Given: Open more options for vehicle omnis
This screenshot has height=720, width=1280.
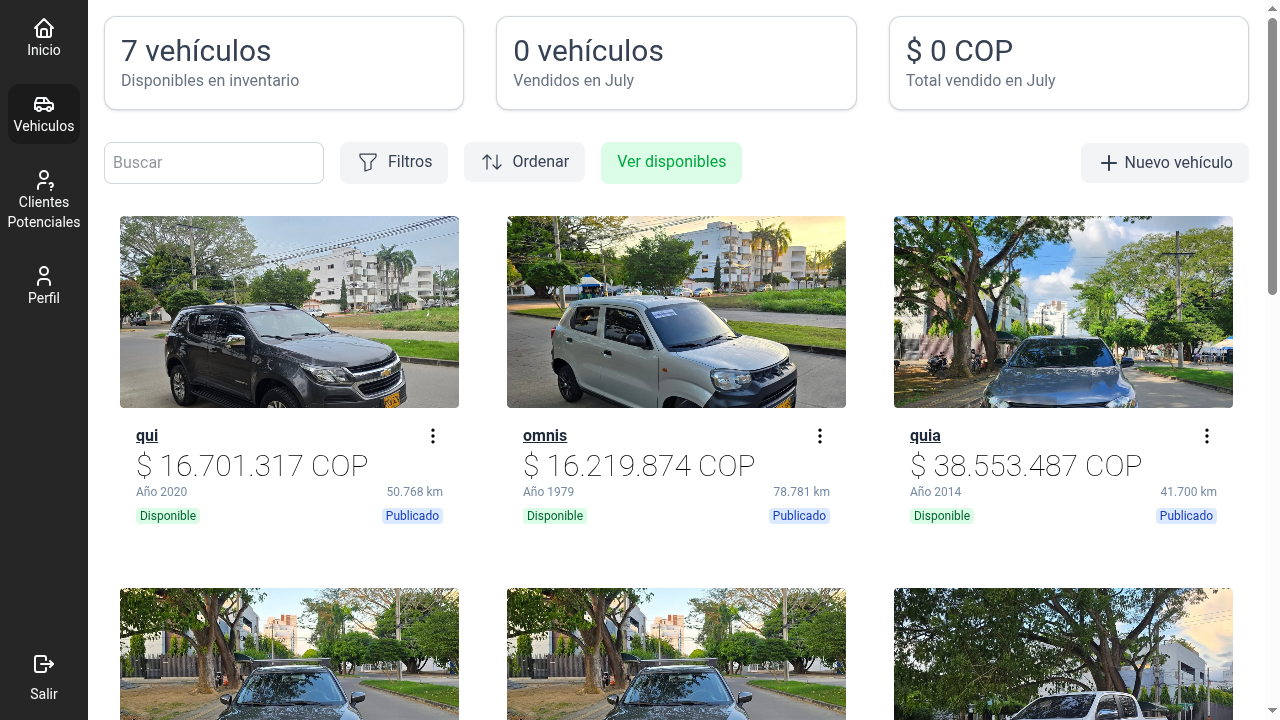Looking at the screenshot, I should tap(820, 436).
